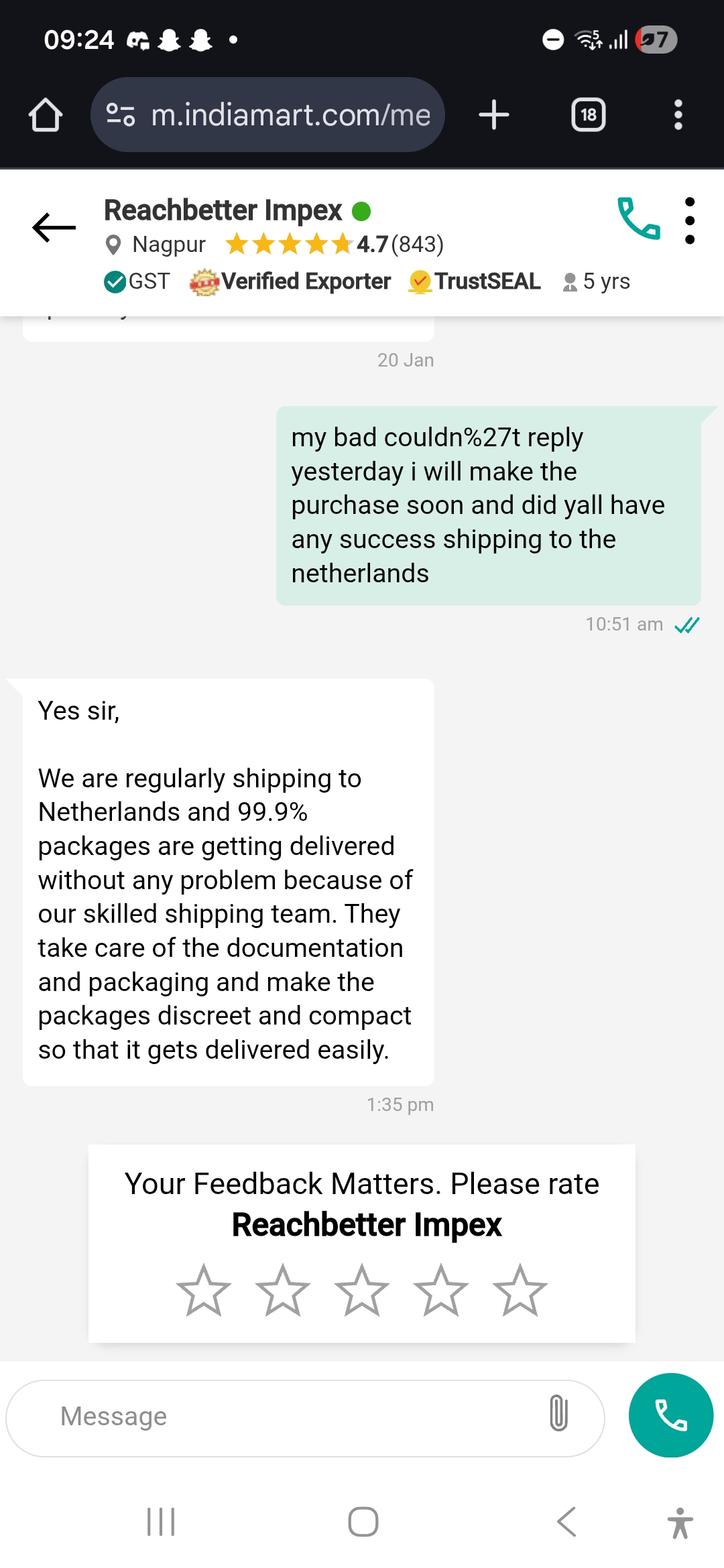Rate Reachbetter Impex one star
Viewport: 724px width, 1568px height.
click(204, 1291)
